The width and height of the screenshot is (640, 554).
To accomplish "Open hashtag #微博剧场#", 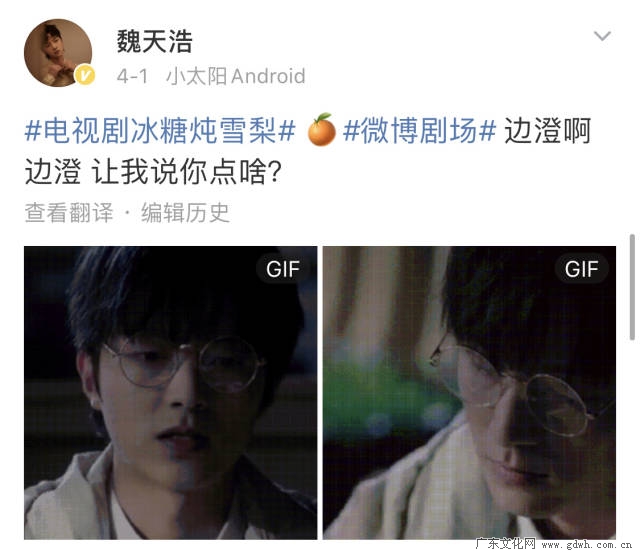I will coord(420,131).
